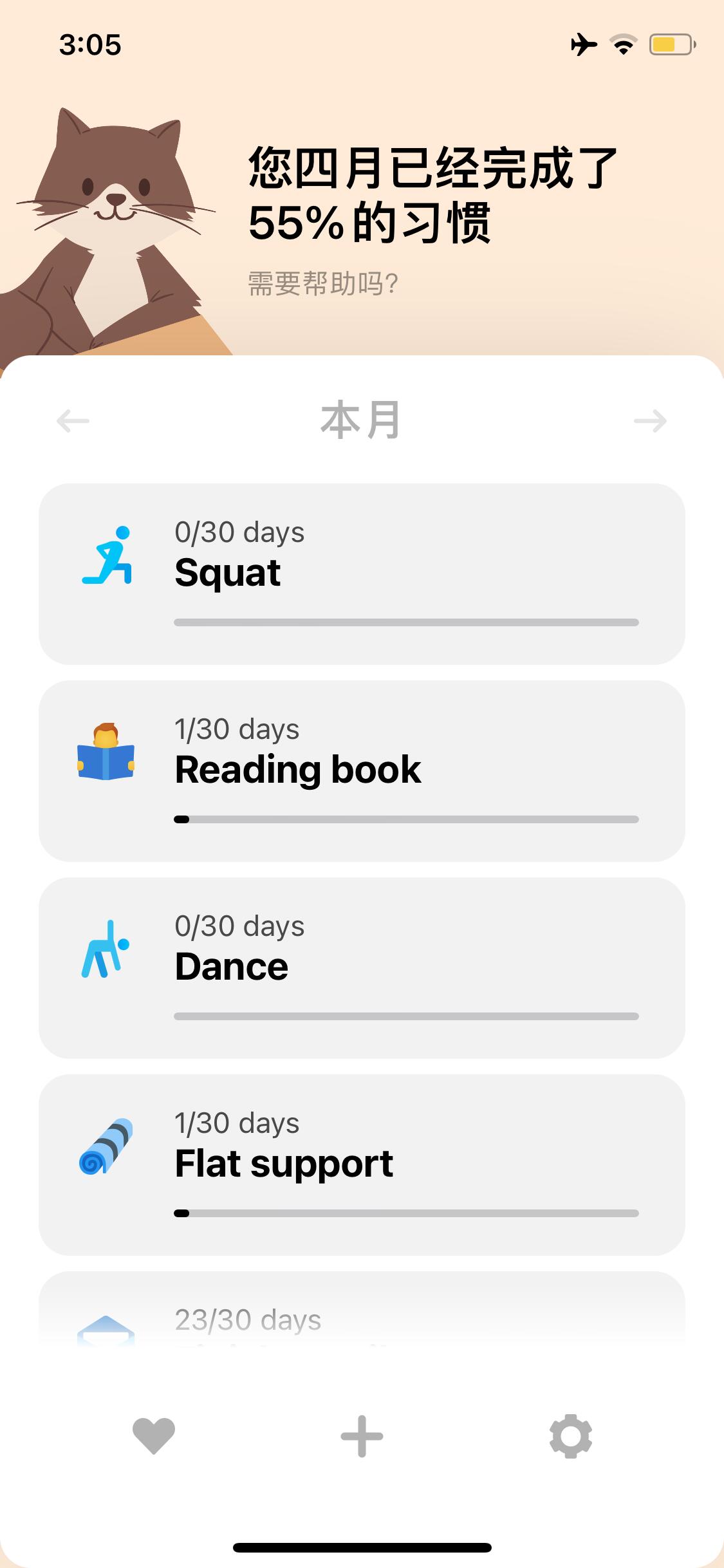Open the Squat habit card

(x=362, y=574)
